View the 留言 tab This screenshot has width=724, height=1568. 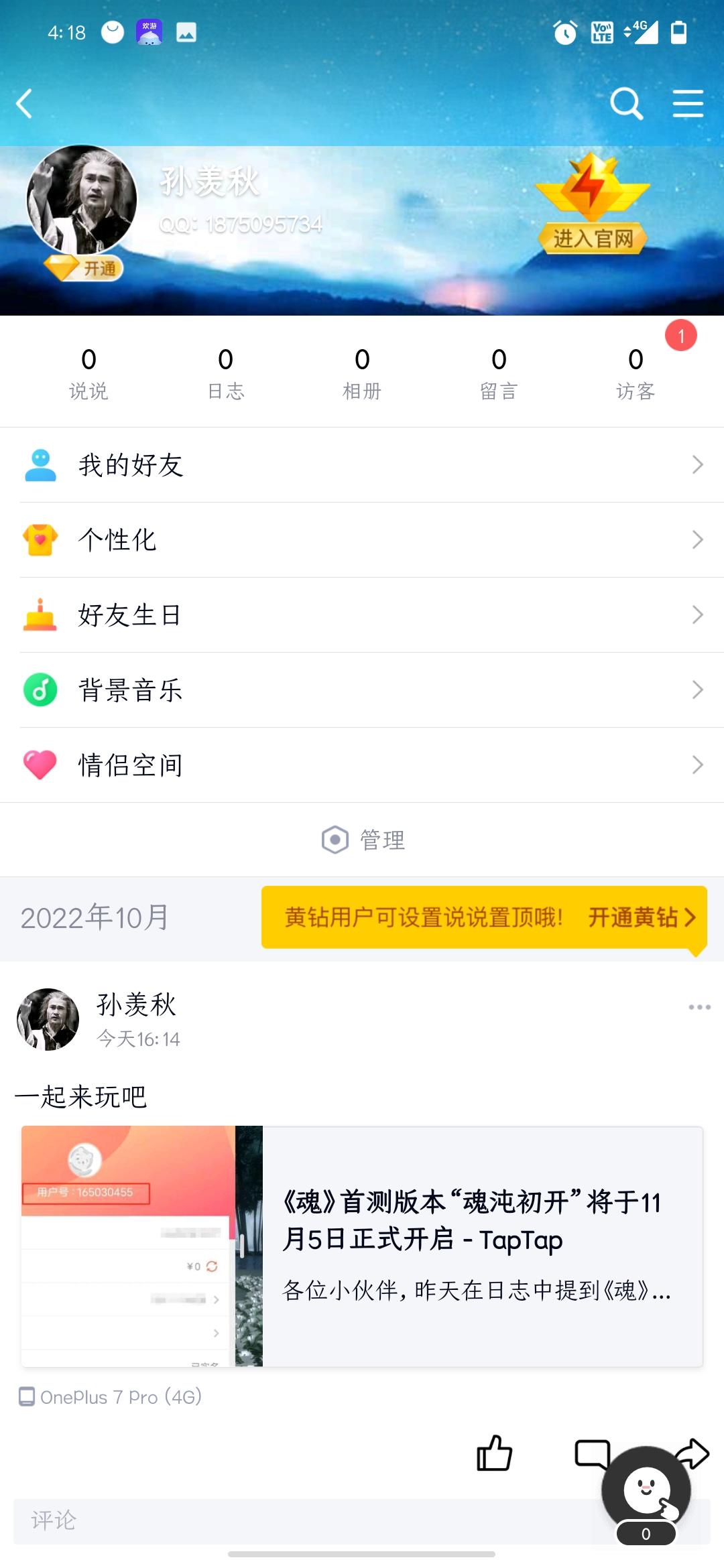(499, 373)
